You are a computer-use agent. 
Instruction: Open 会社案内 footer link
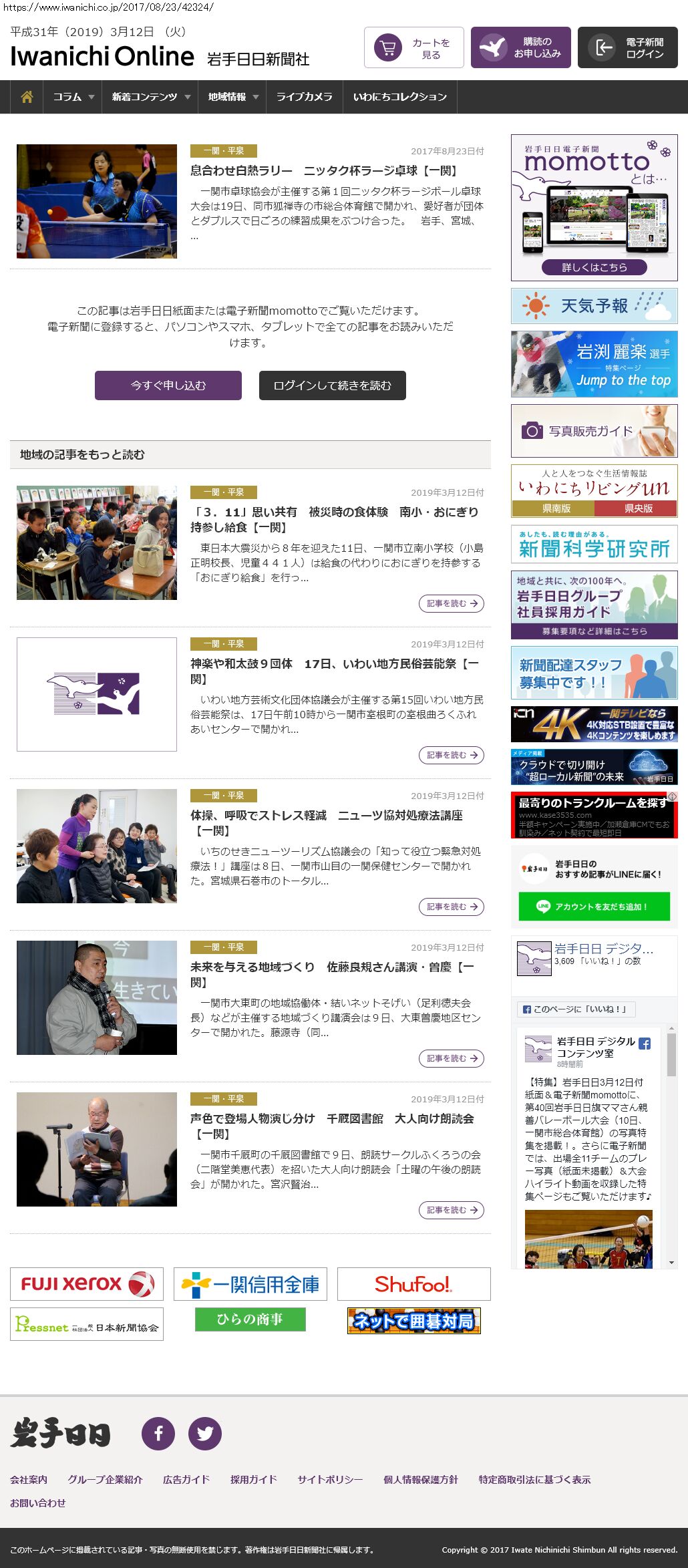(29, 1479)
